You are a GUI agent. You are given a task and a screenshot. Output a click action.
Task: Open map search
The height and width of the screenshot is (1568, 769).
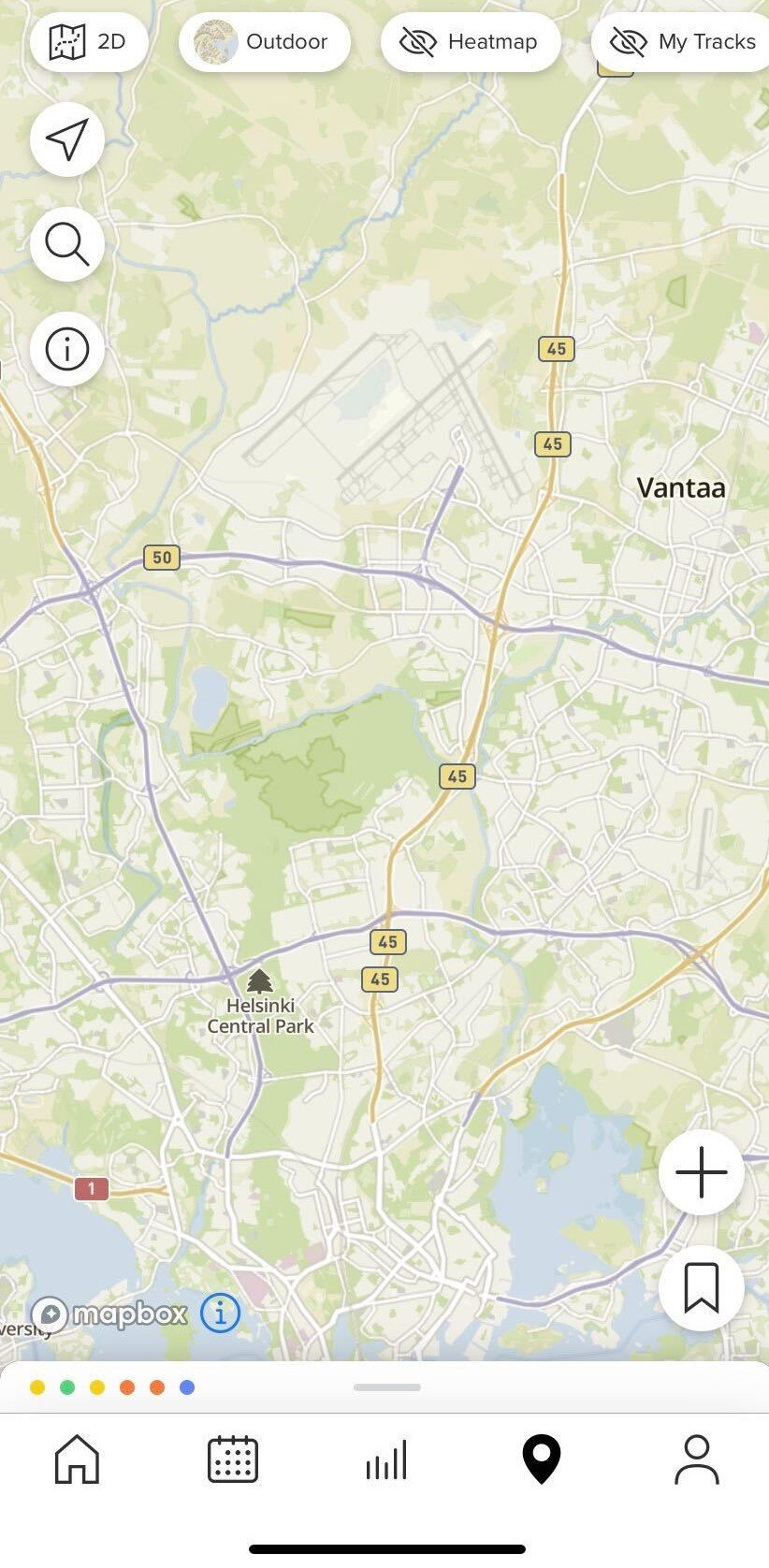click(66, 244)
